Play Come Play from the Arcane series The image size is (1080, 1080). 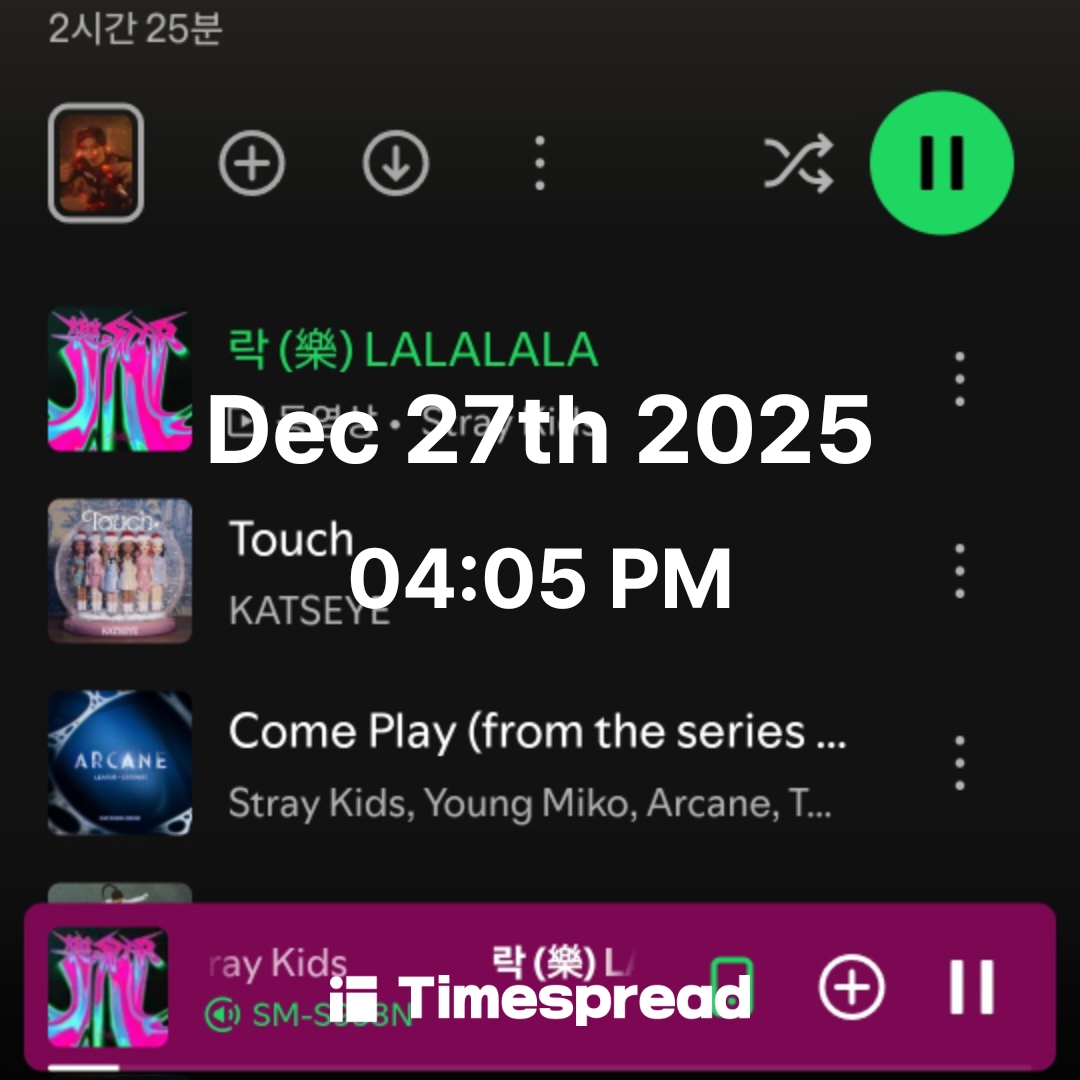(x=536, y=732)
